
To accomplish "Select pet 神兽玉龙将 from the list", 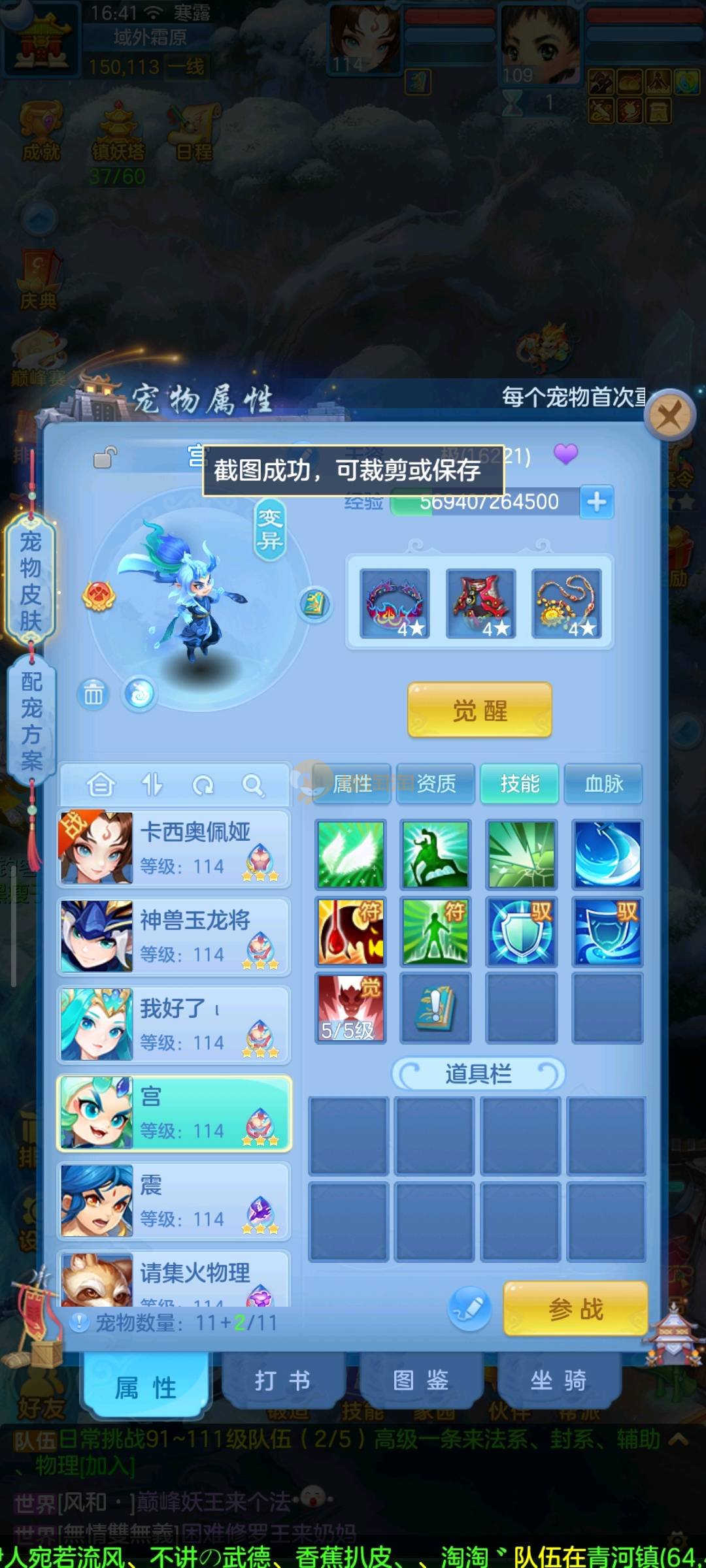I will coord(174,936).
